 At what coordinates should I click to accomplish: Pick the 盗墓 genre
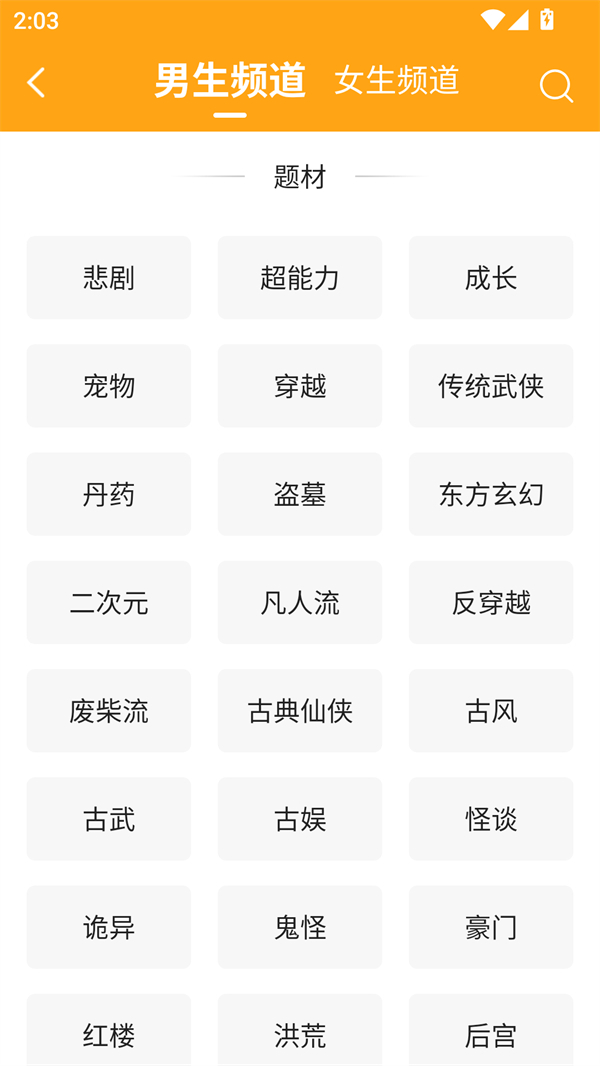point(300,494)
